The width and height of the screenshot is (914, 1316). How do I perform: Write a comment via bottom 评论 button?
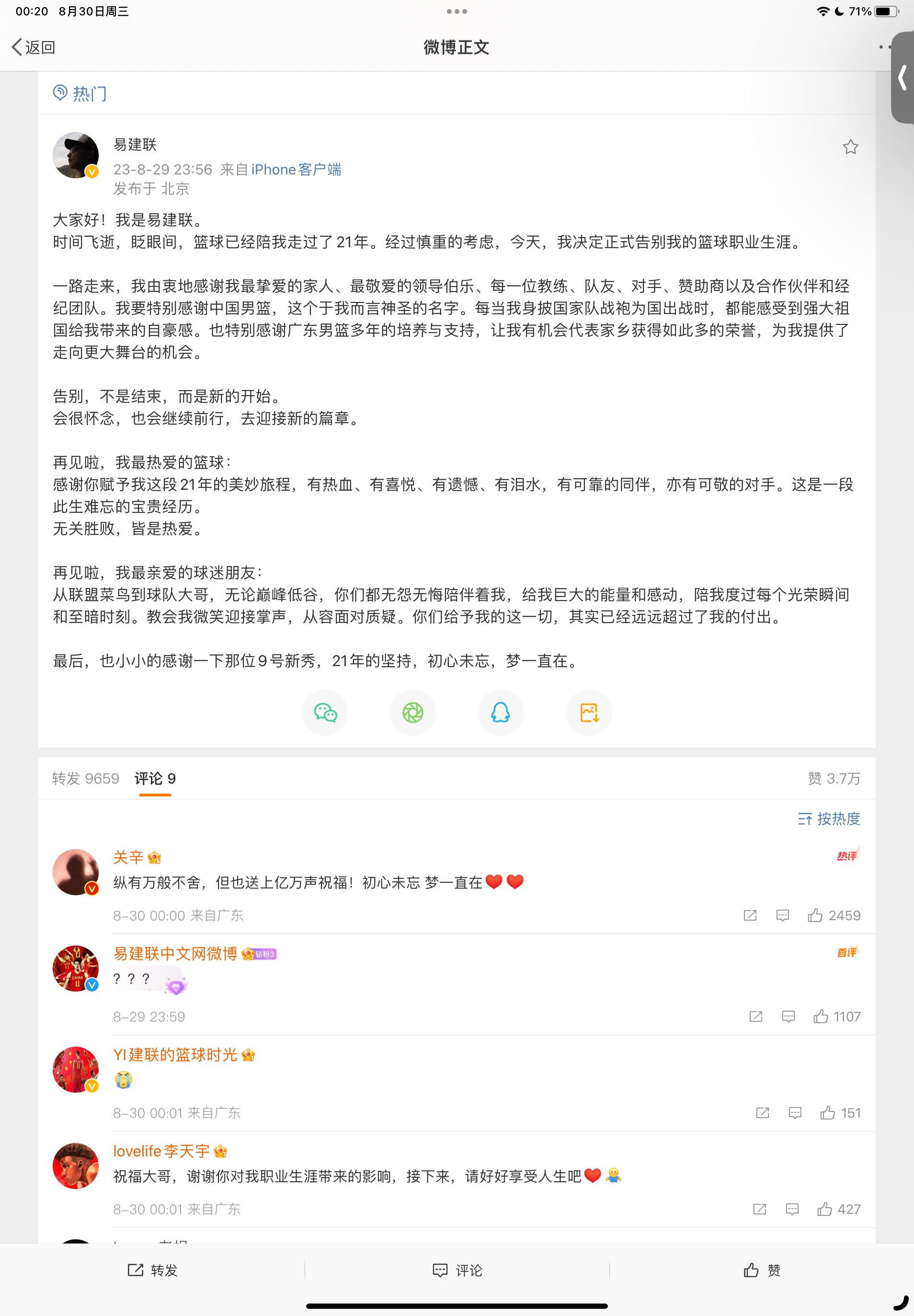coord(457,1270)
